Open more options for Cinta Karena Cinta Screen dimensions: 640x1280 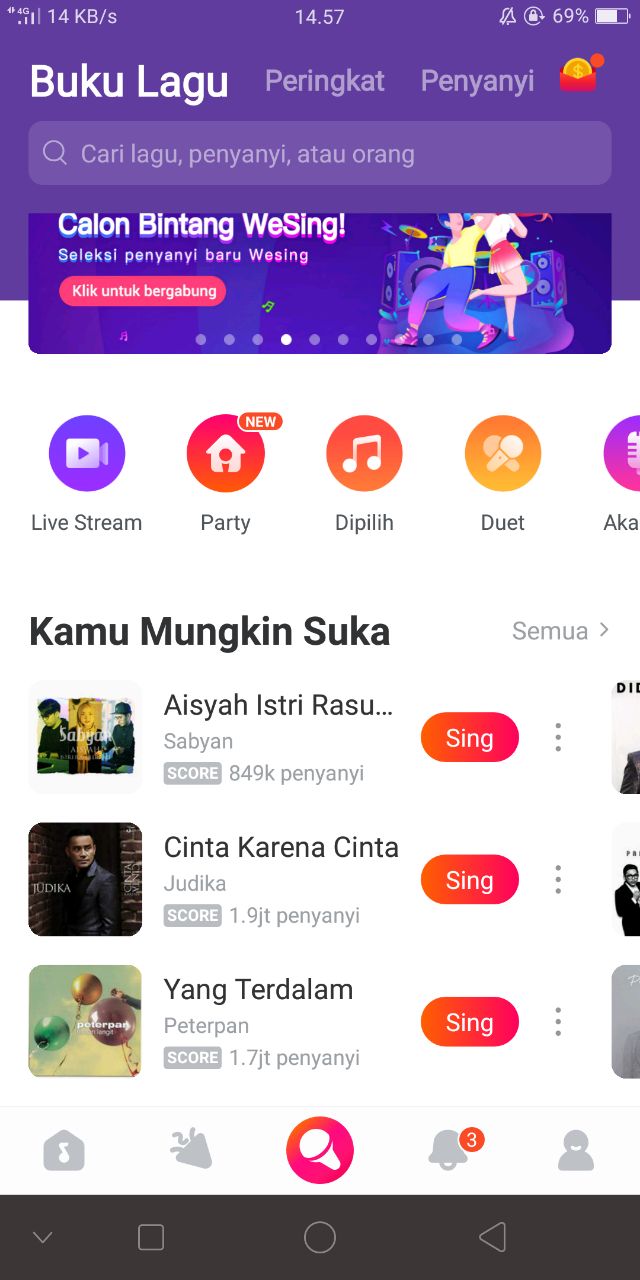[x=558, y=880]
